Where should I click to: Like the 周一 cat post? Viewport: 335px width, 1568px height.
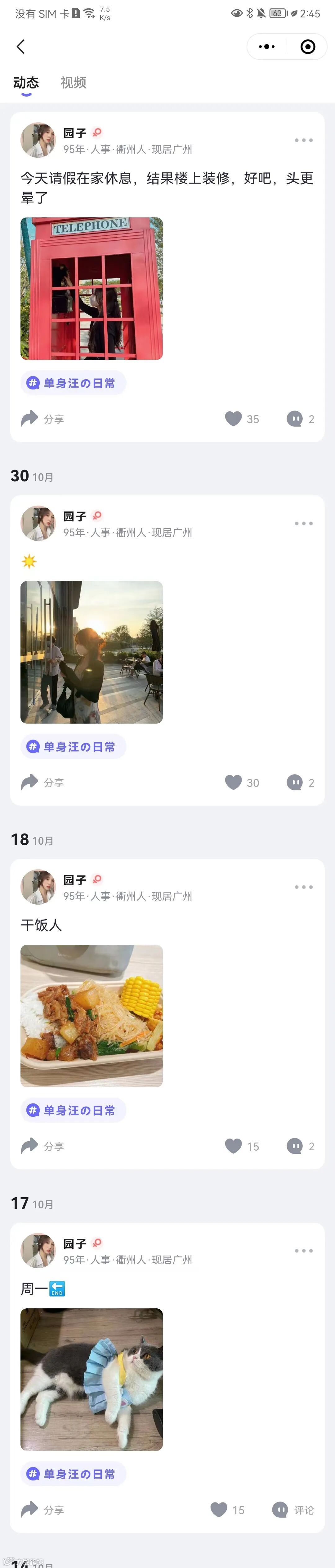pyautogui.click(x=220, y=1510)
